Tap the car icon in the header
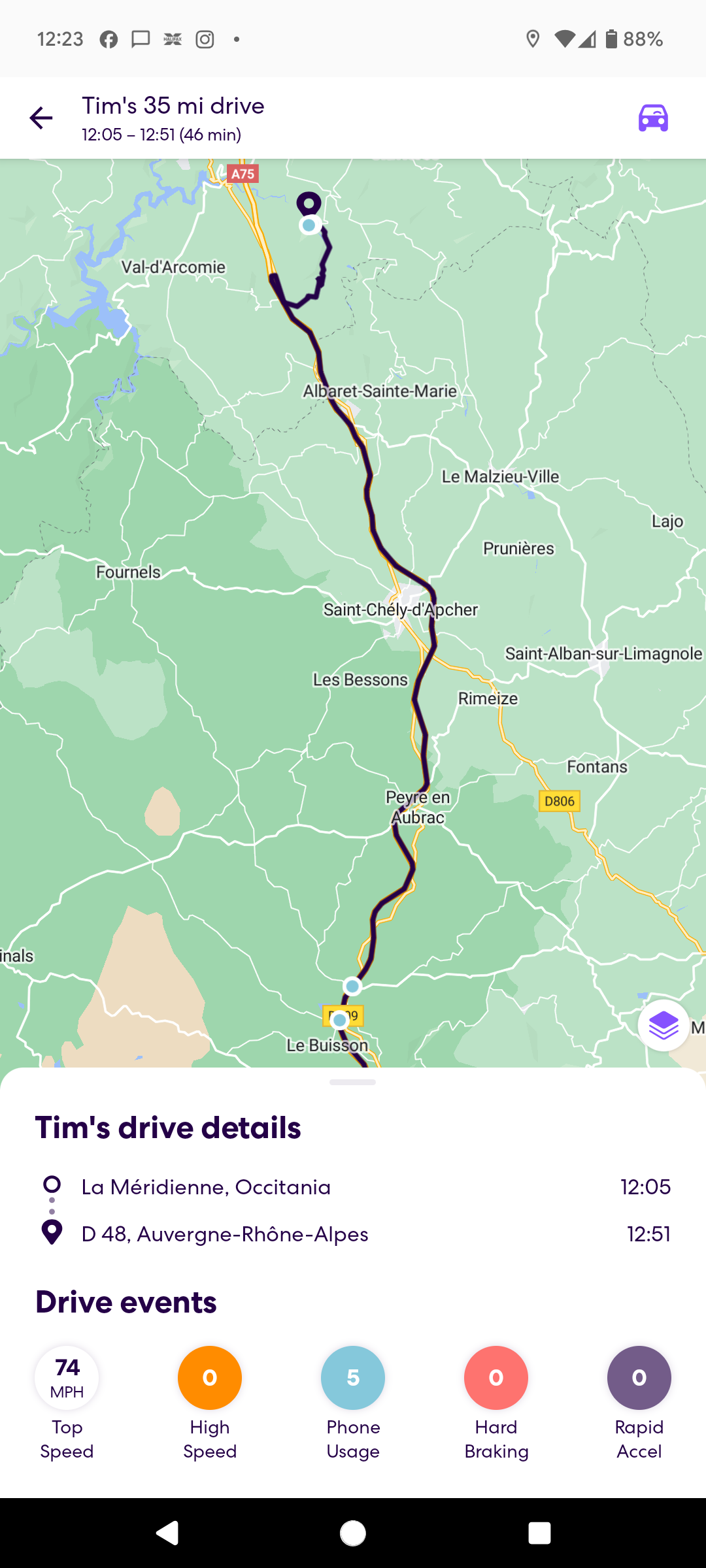 click(653, 118)
